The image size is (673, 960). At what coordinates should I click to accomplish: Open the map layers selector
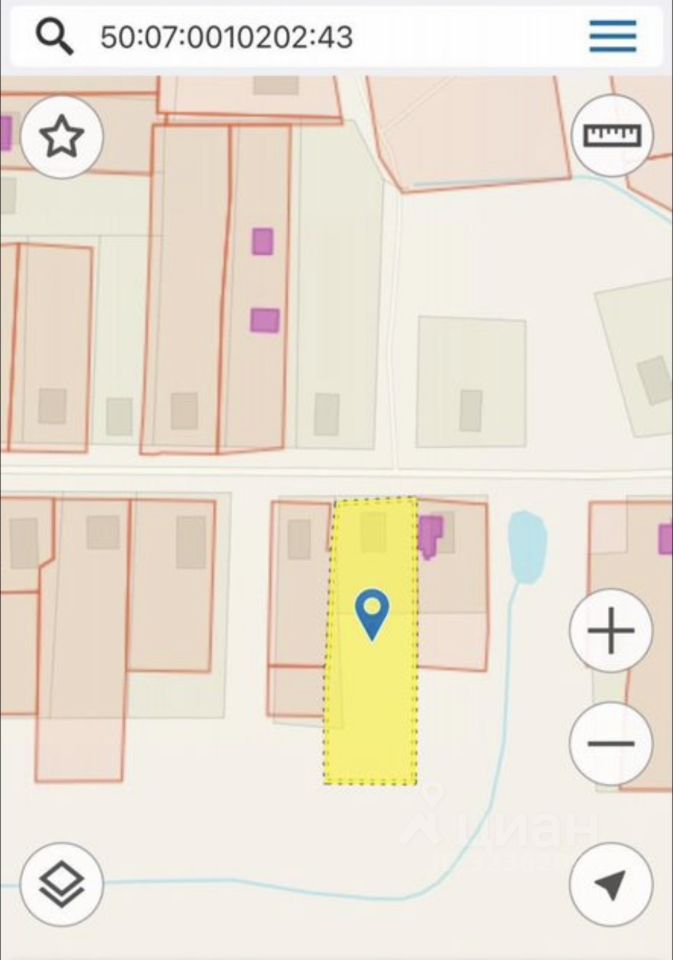click(62, 883)
